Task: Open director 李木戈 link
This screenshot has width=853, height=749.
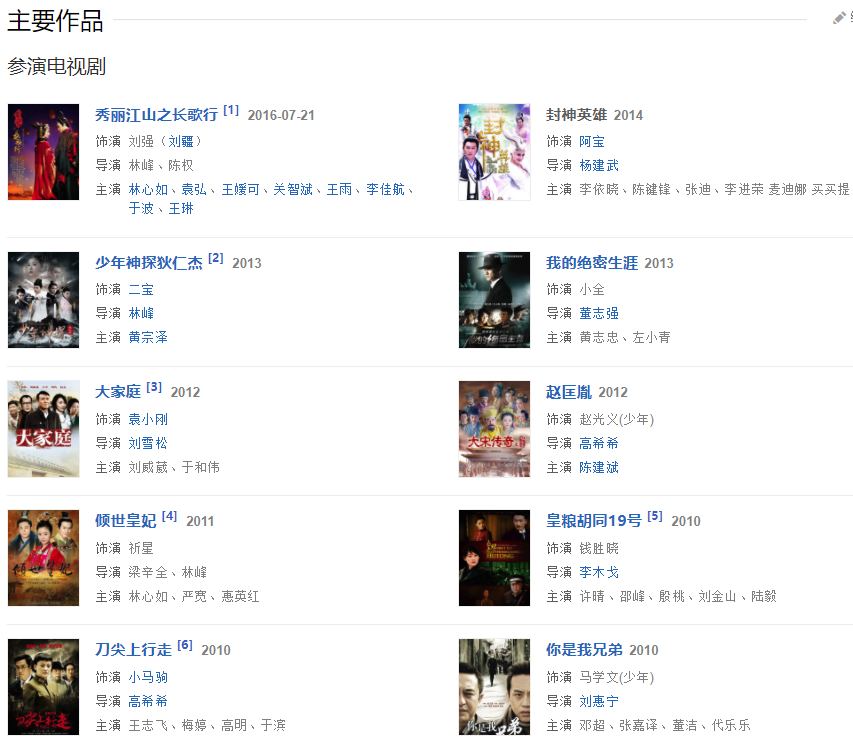Action: [x=599, y=572]
